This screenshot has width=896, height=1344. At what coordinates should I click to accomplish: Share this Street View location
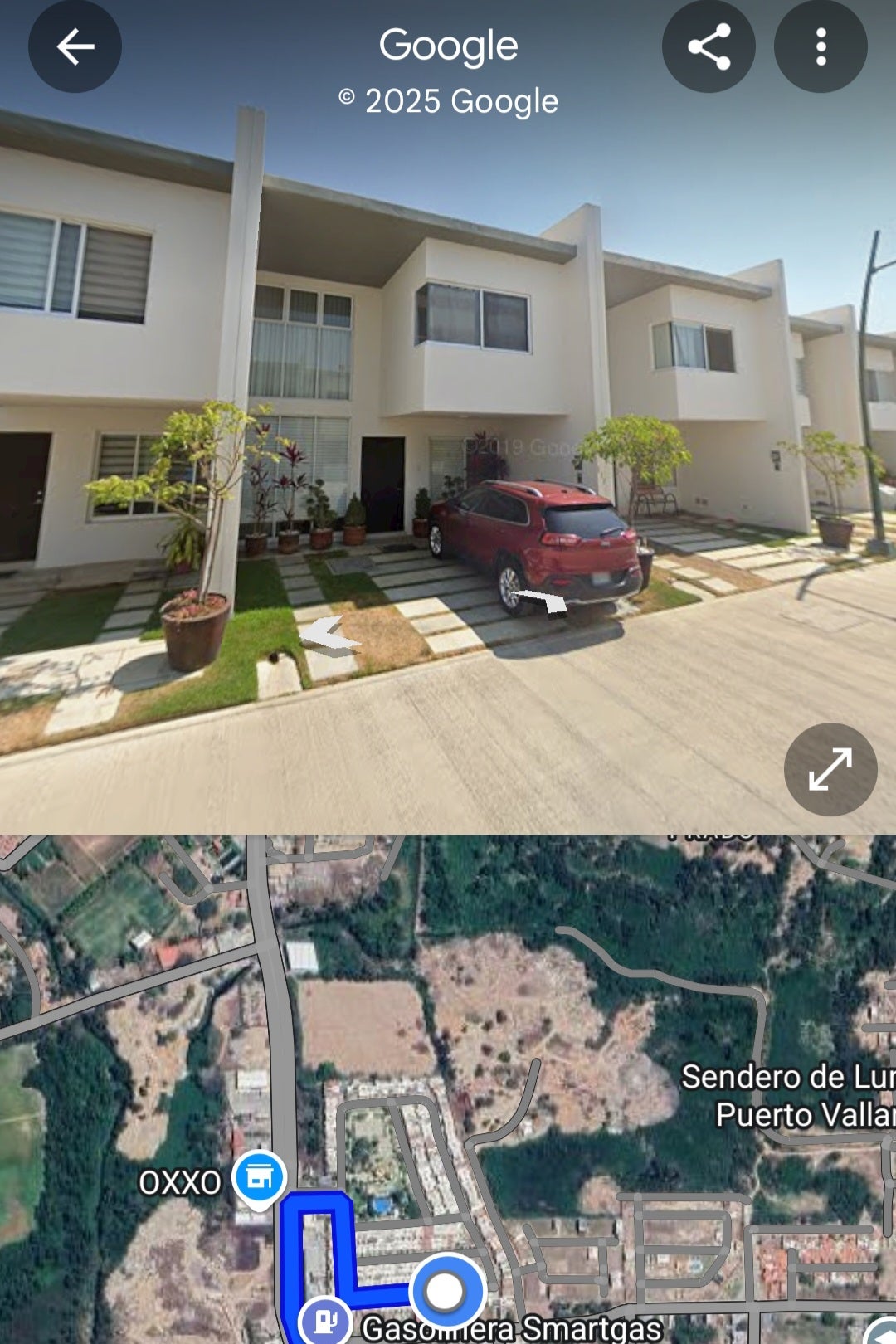click(709, 46)
